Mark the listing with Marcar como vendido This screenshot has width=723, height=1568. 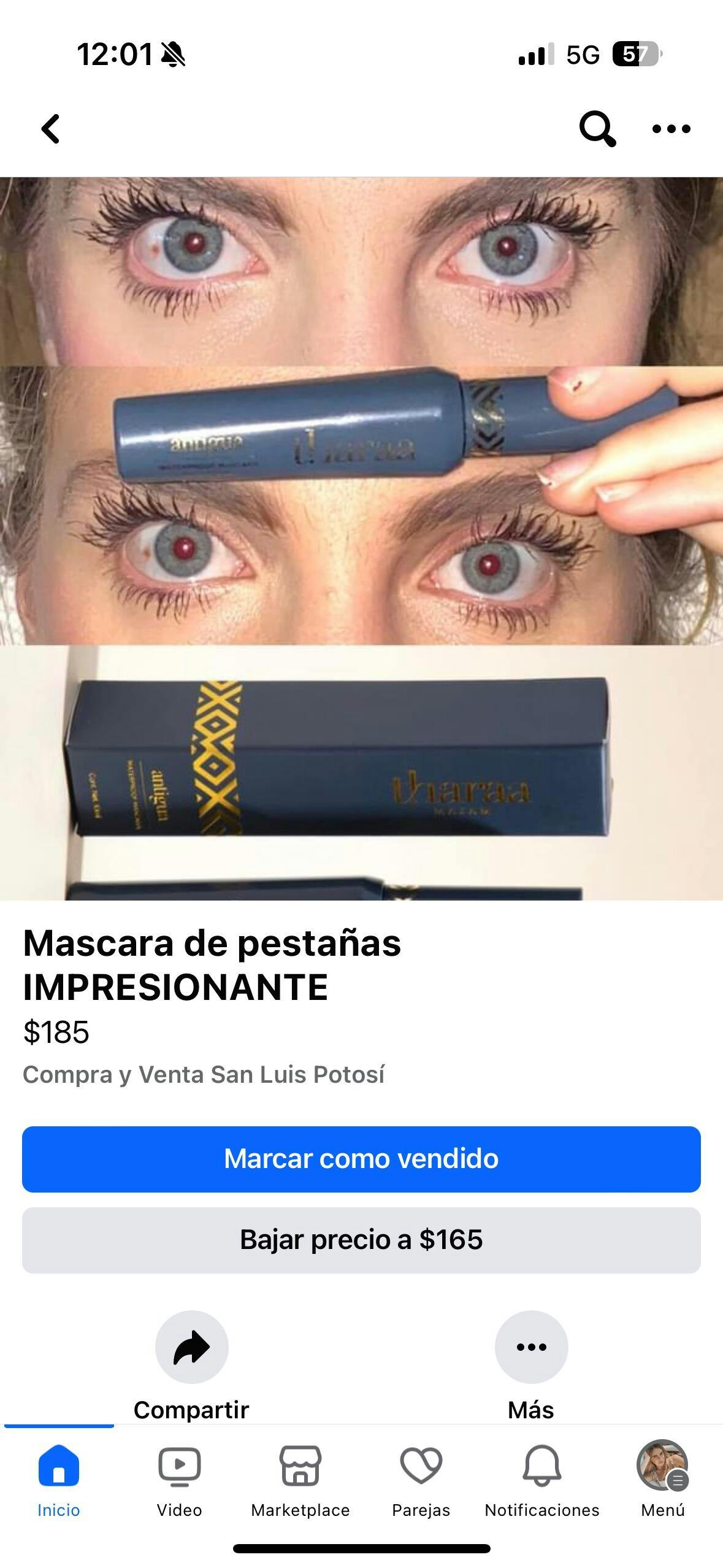click(361, 1159)
